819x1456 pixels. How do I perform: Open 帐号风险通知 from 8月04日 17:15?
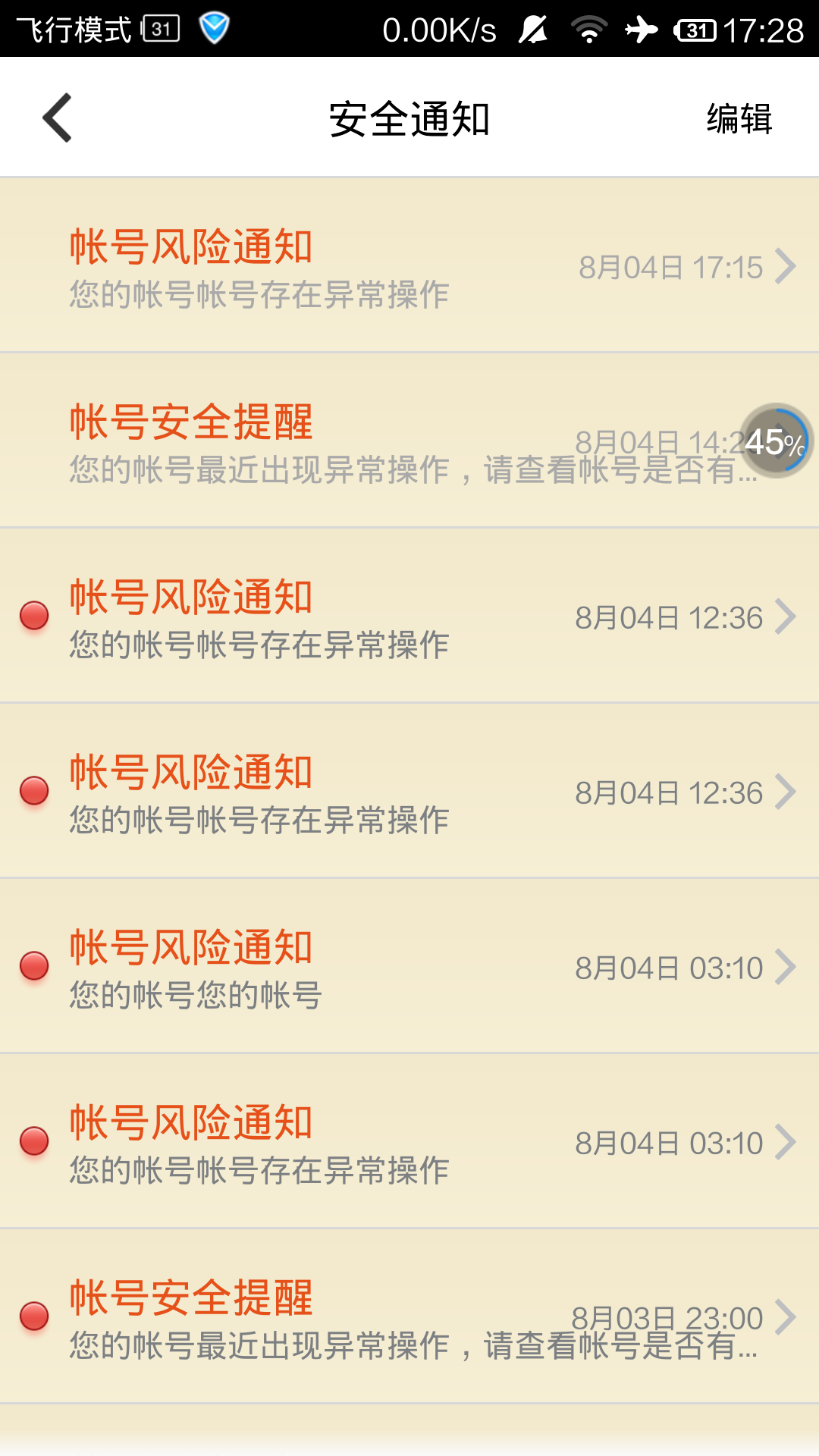coord(409,266)
